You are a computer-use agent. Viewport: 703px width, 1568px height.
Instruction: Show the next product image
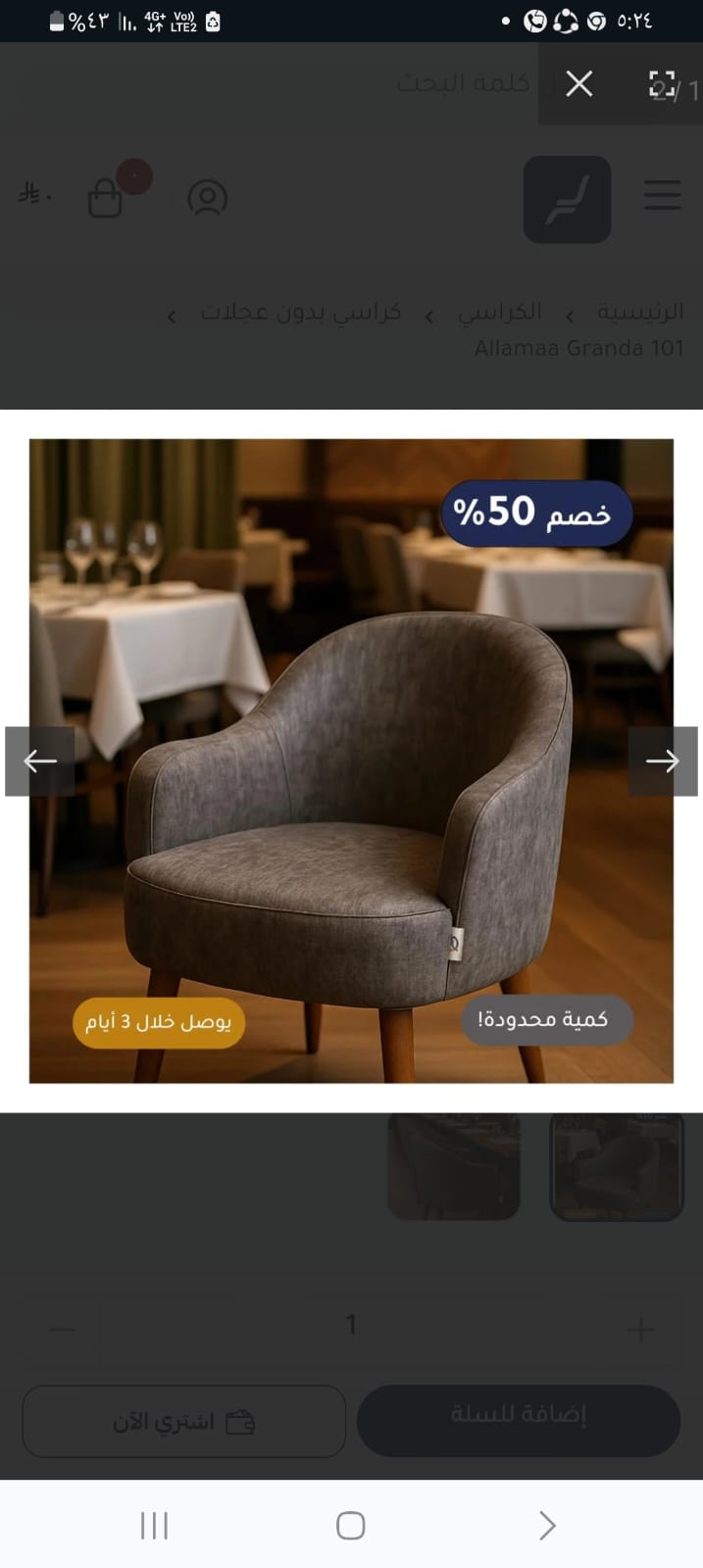(x=663, y=761)
